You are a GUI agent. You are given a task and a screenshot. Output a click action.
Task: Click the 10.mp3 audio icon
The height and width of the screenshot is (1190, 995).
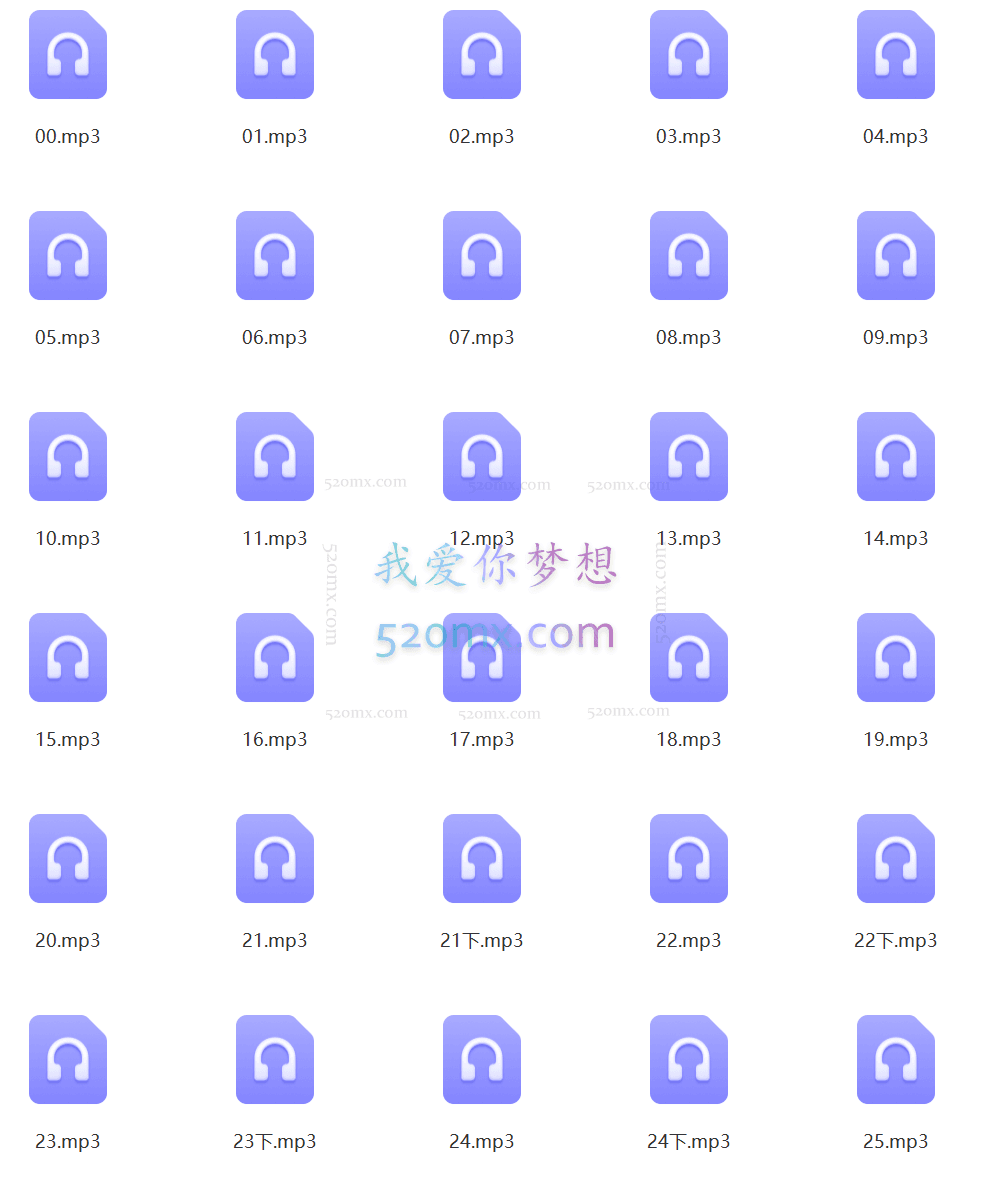67,457
